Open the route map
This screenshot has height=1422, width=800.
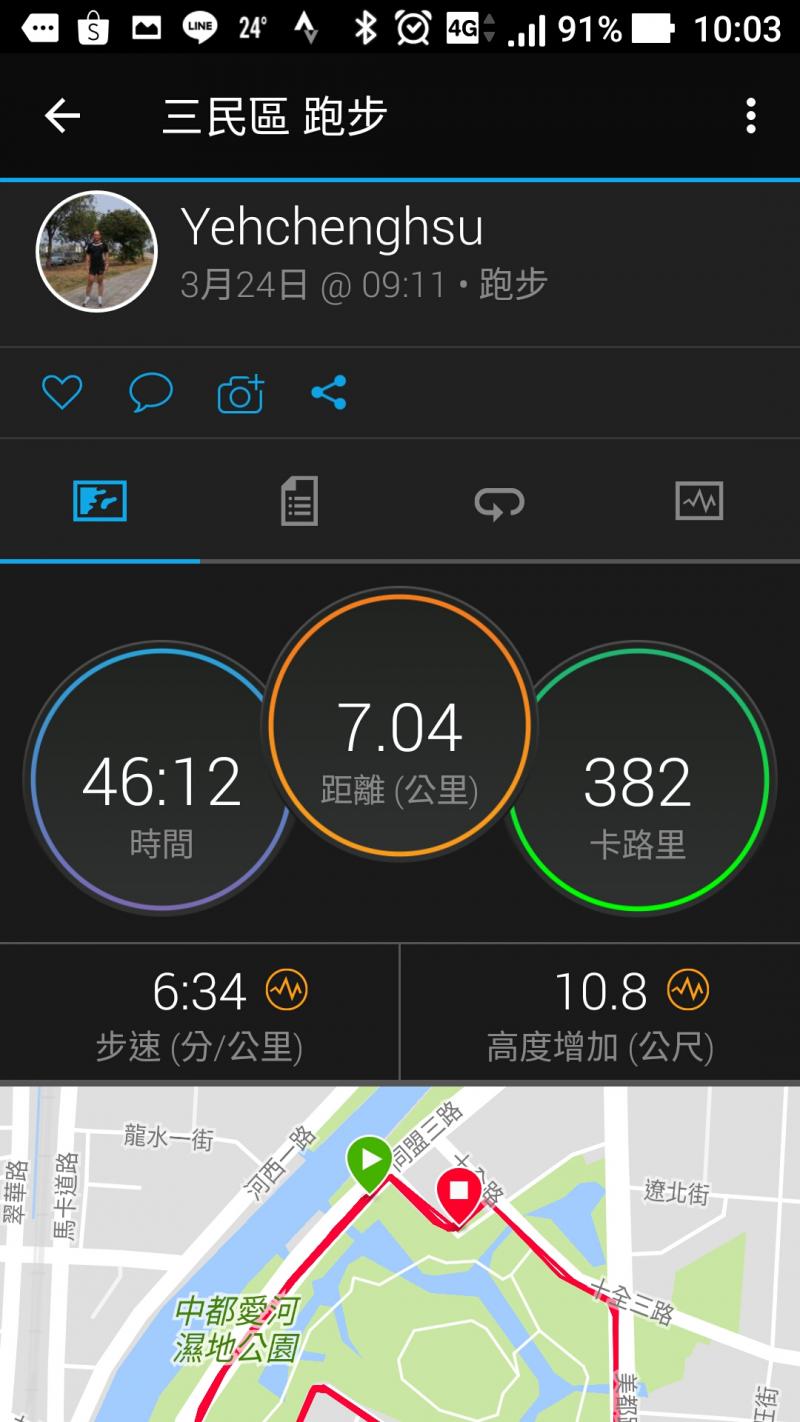click(400, 1260)
